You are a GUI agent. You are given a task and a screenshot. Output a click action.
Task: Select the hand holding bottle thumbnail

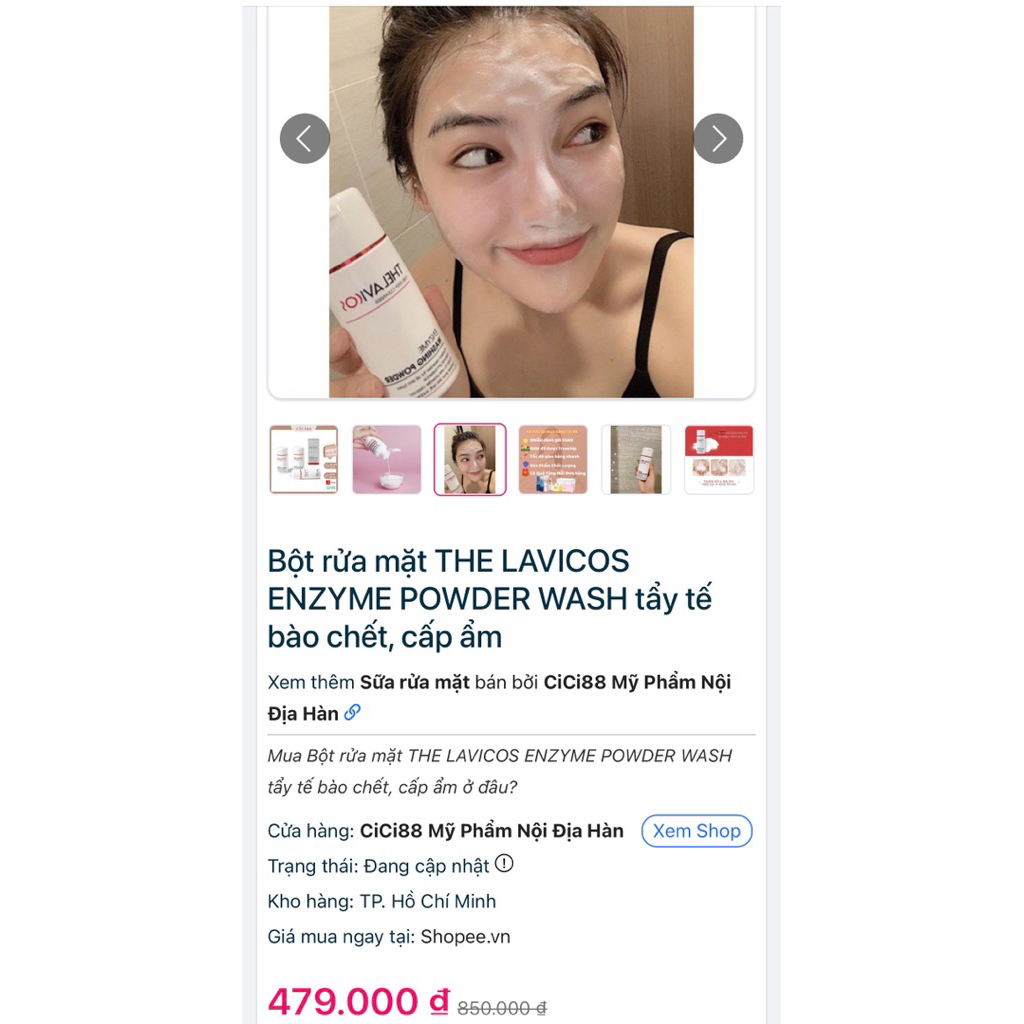(636, 460)
